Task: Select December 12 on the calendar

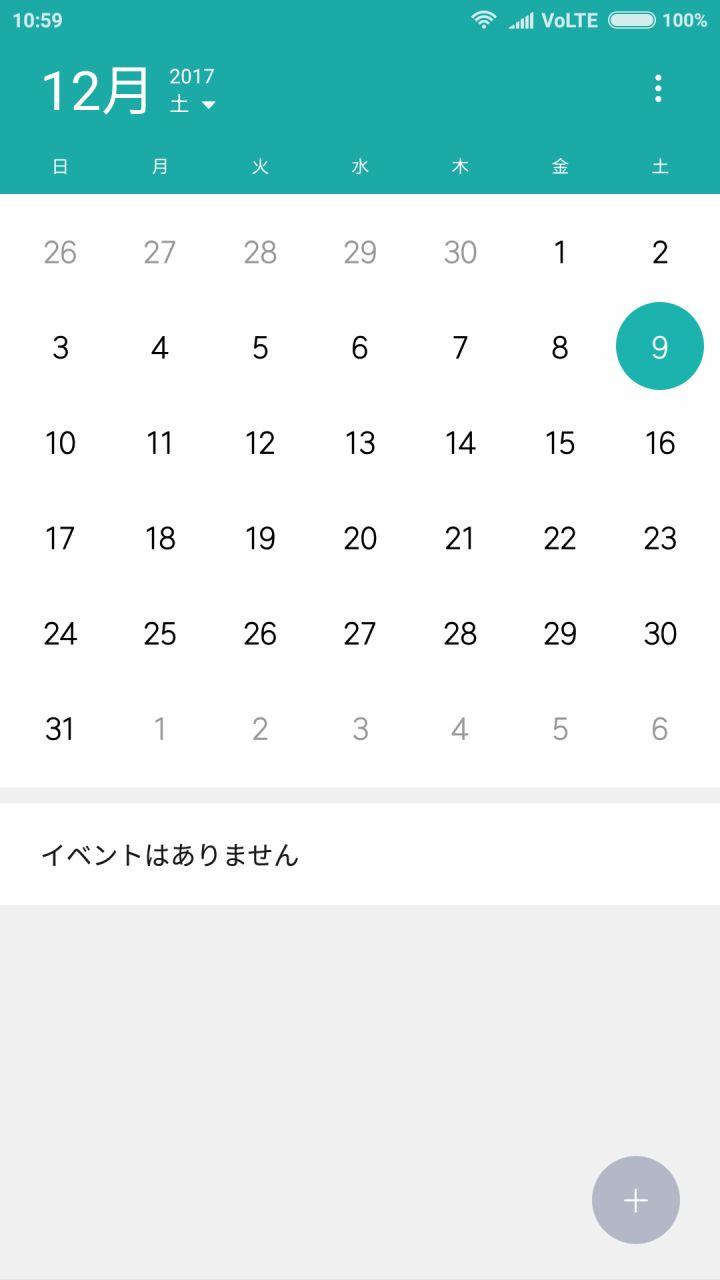Action: 260,443
